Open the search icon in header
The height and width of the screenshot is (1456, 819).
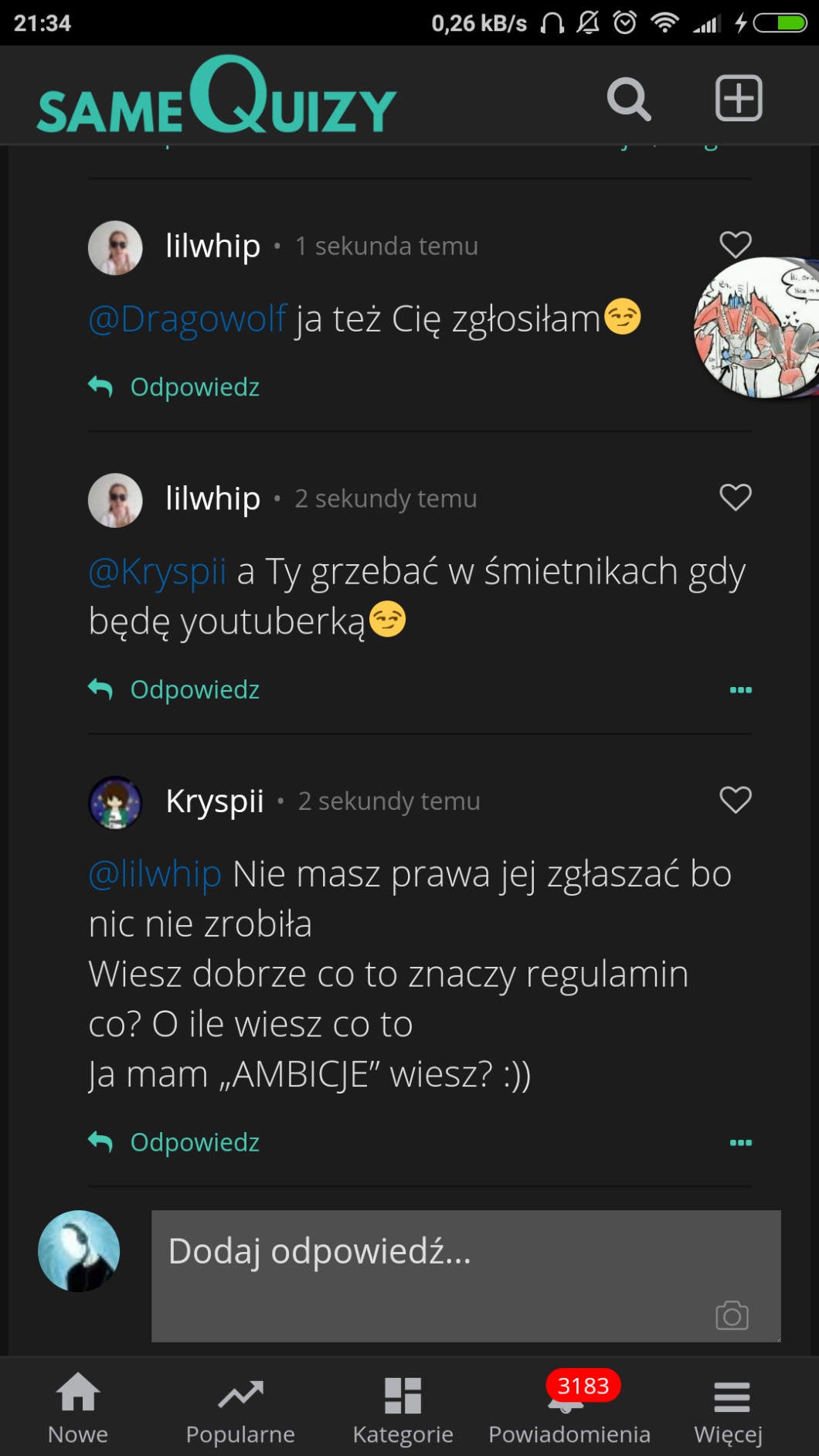coord(628,99)
